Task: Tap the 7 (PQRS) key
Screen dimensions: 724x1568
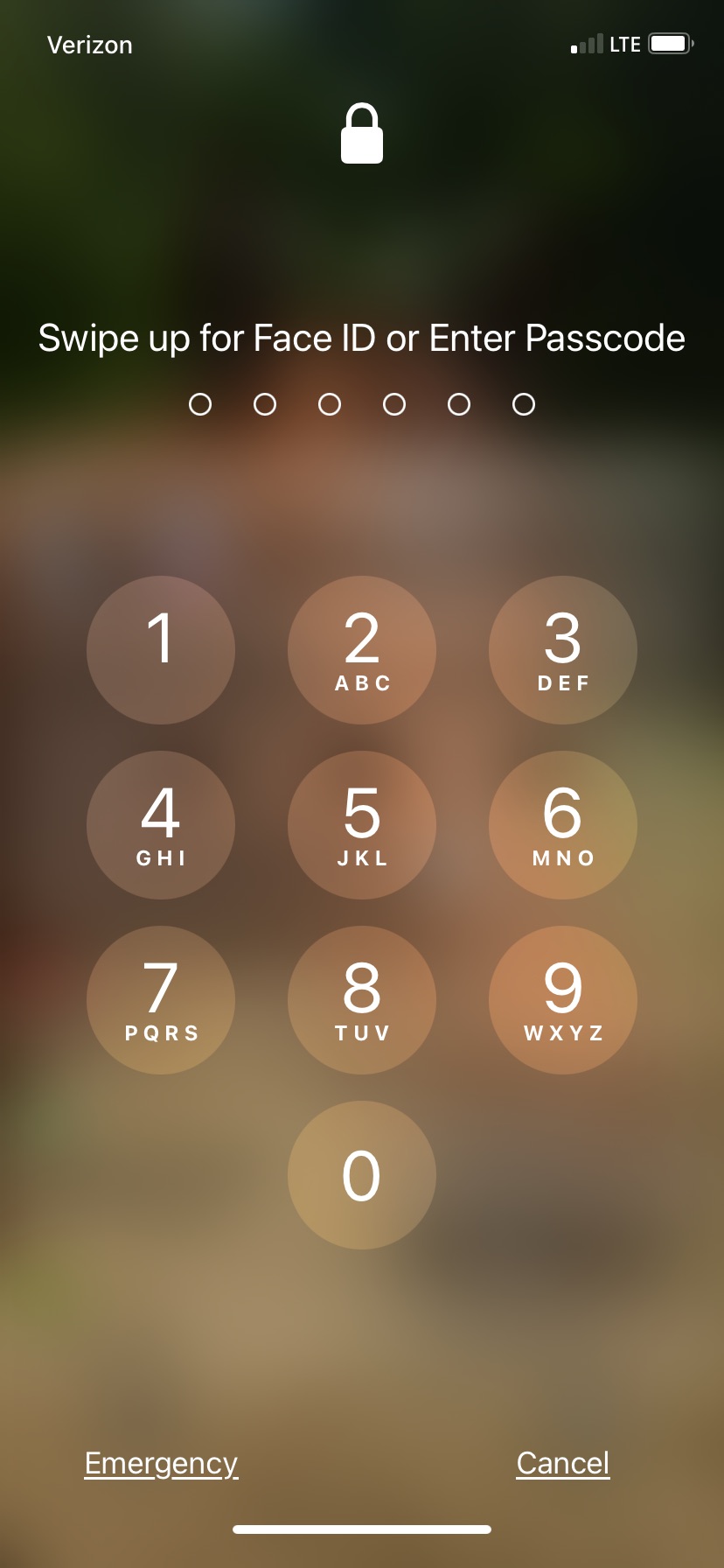Action: tap(161, 1000)
